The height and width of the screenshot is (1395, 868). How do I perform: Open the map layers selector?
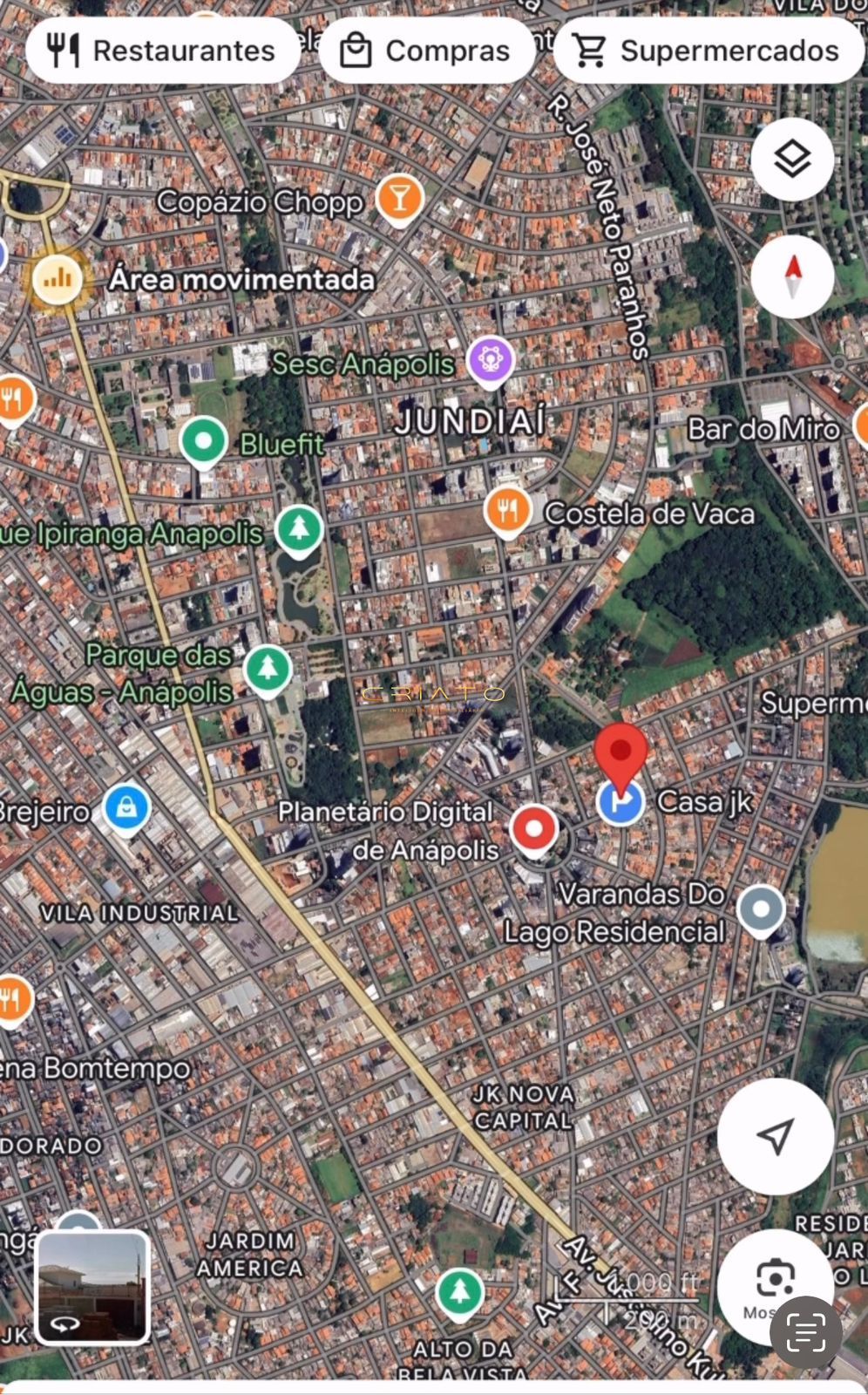click(x=792, y=160)
